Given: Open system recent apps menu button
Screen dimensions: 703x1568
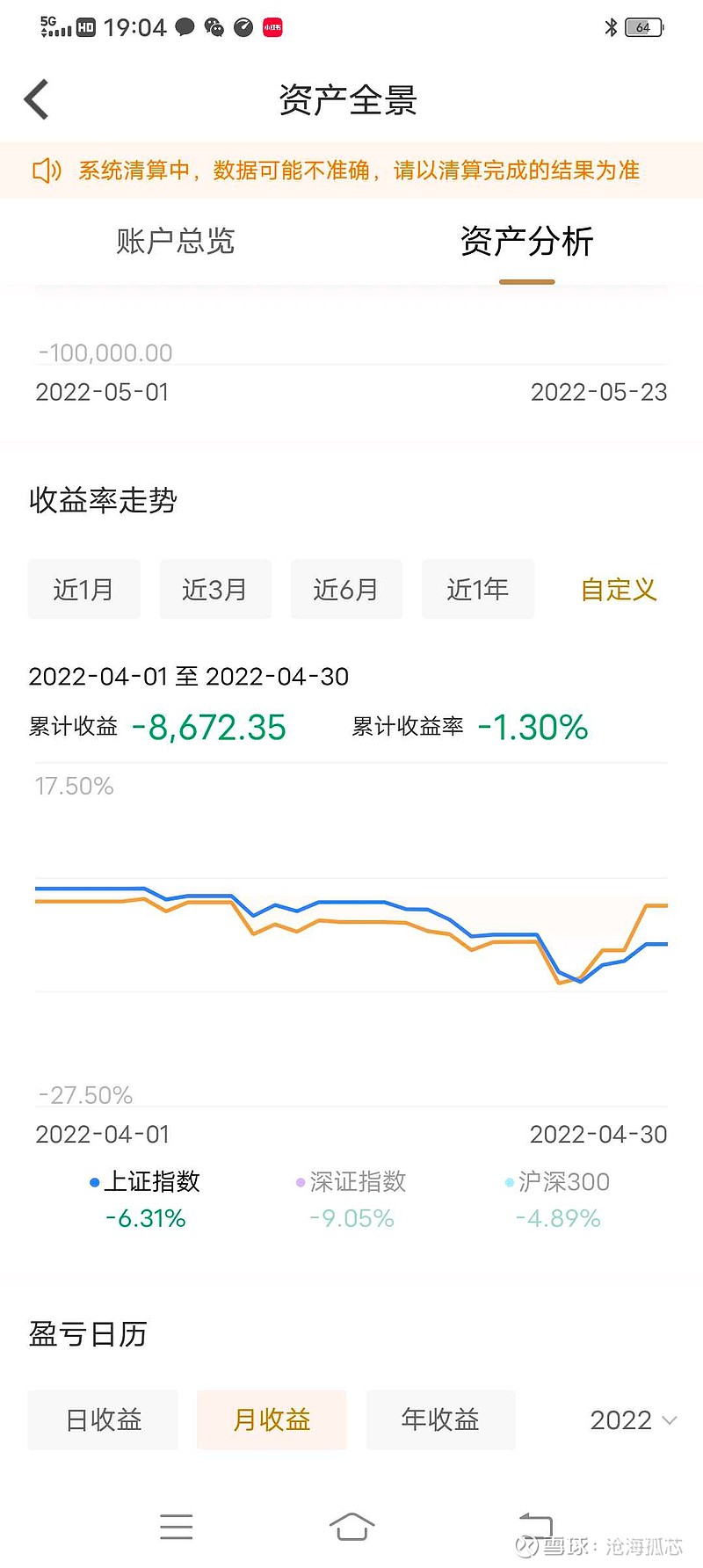Looking at the screenshot, I should point(176,1527).
